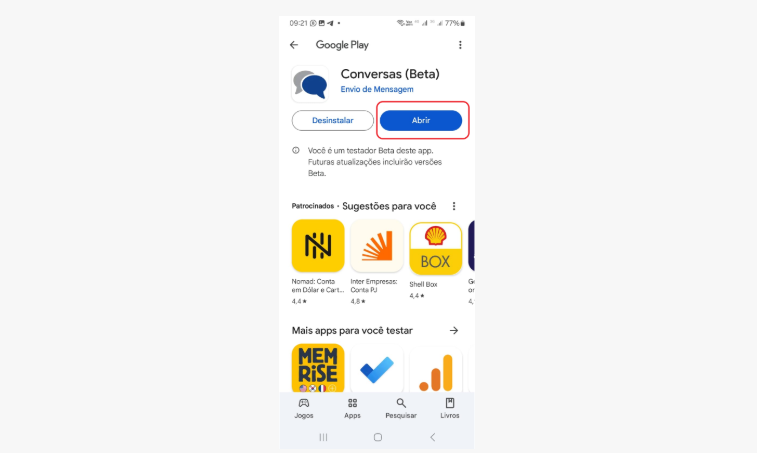Switch to the Livros tab
757x453 pixels.
450,407
